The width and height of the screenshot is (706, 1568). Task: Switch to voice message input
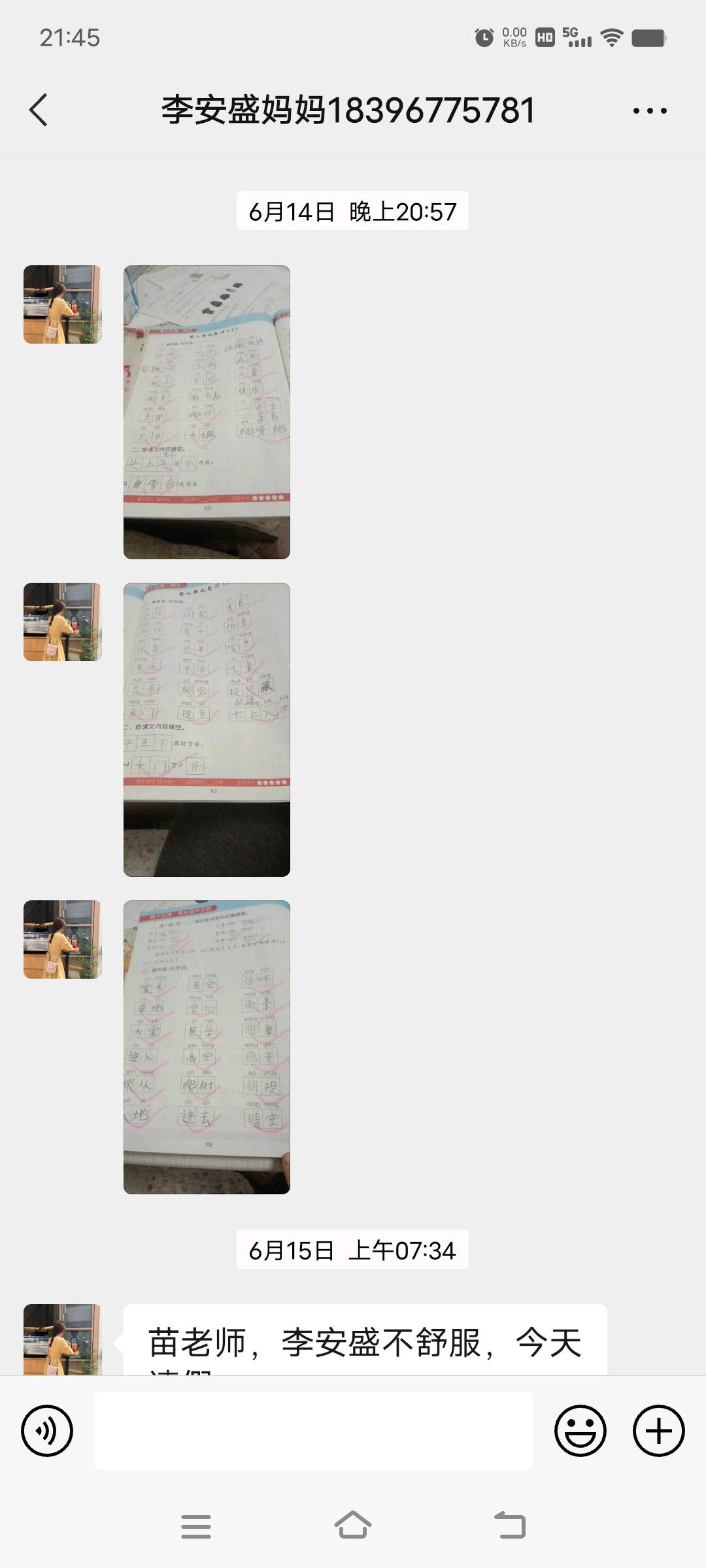coord(47,1431)
